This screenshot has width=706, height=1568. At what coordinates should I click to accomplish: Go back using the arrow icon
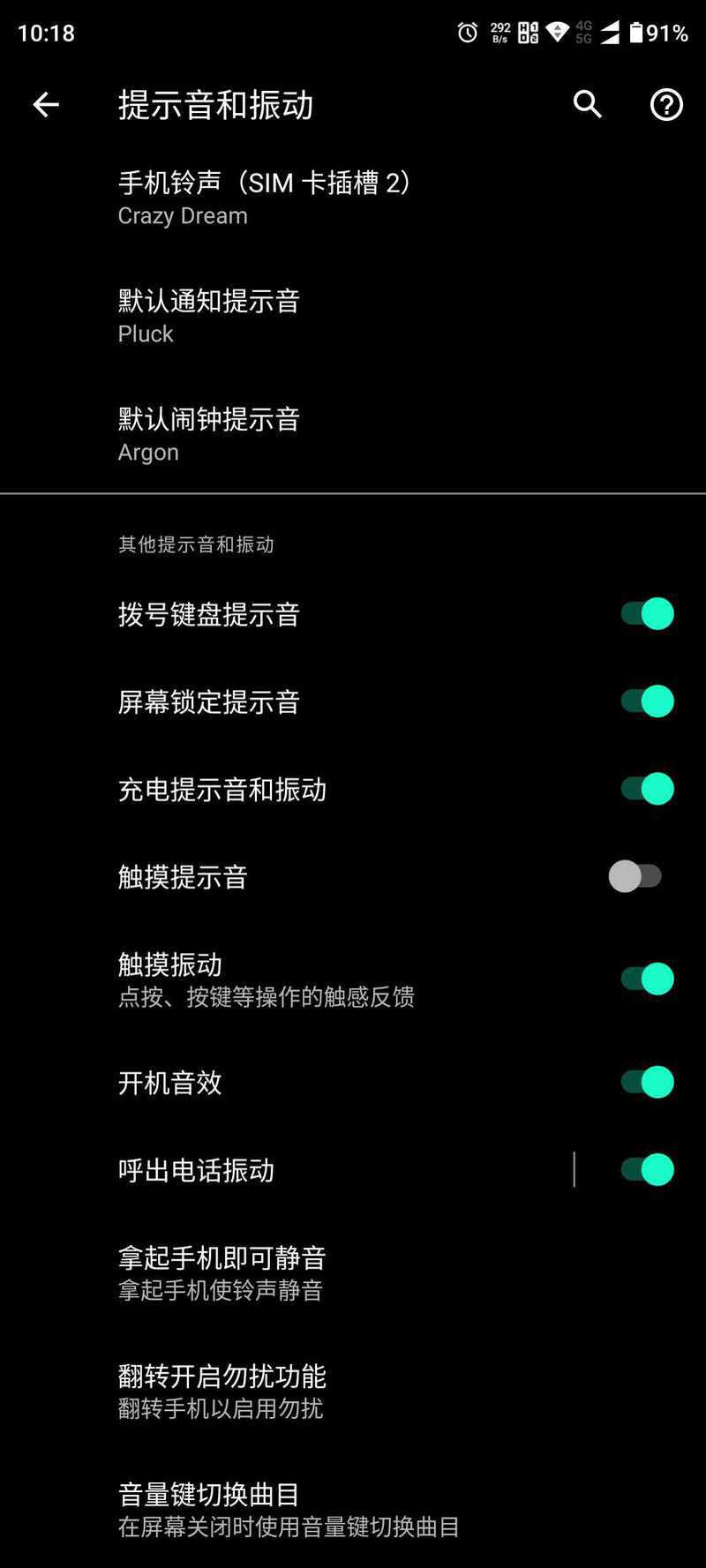tap(46, 105)
